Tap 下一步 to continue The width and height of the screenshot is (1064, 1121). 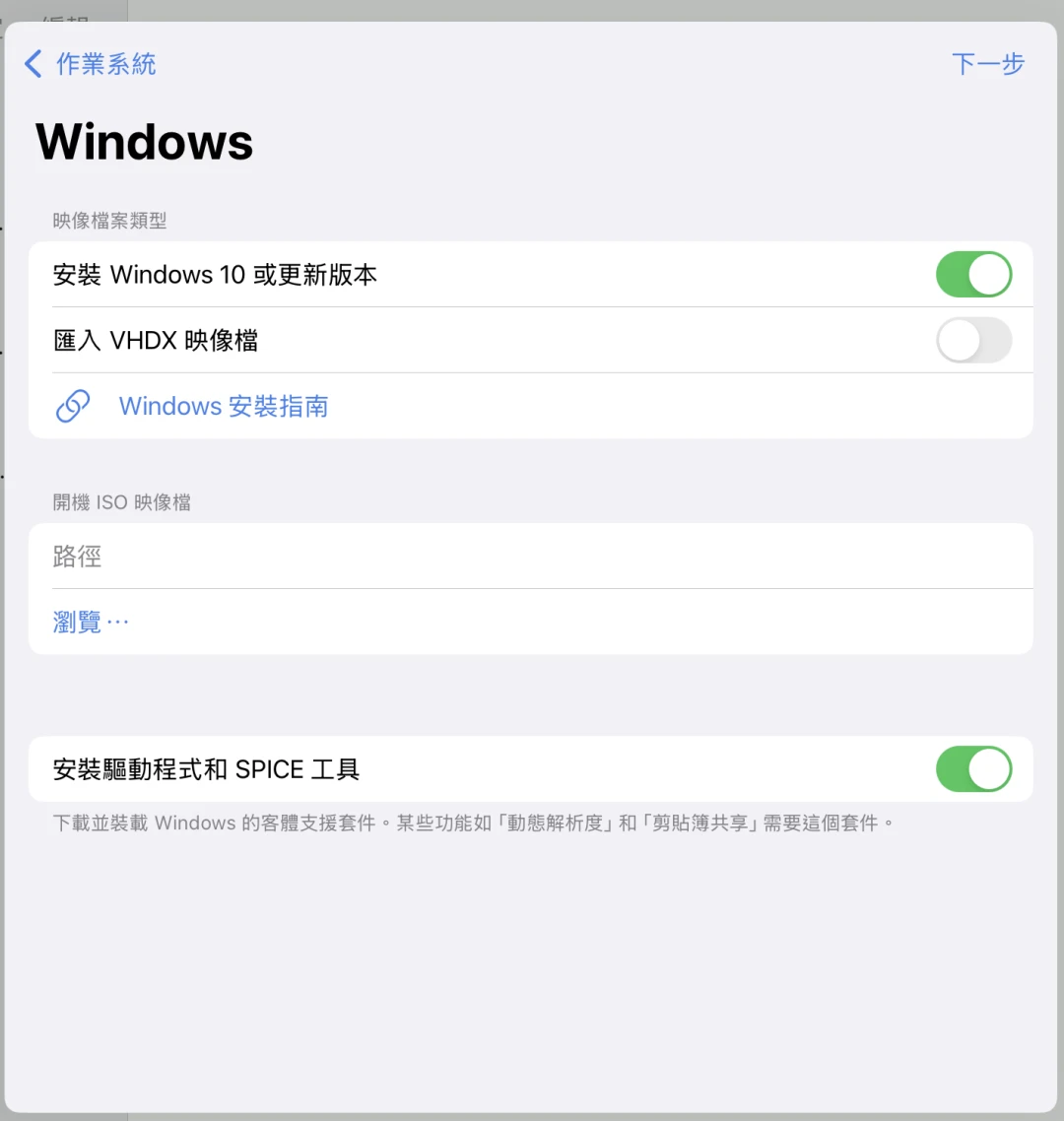point(987,64)
